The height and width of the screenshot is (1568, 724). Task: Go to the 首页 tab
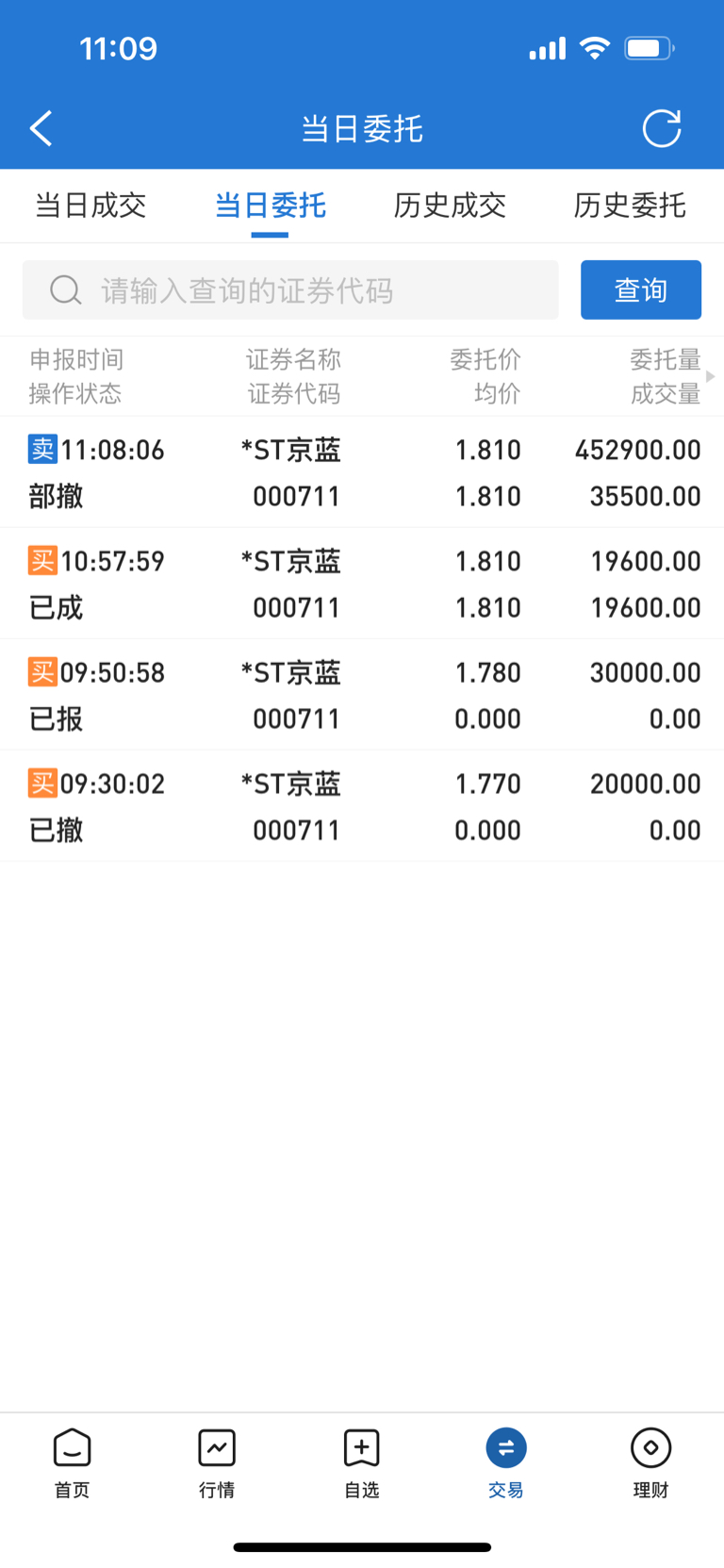tap(73, 1463)
